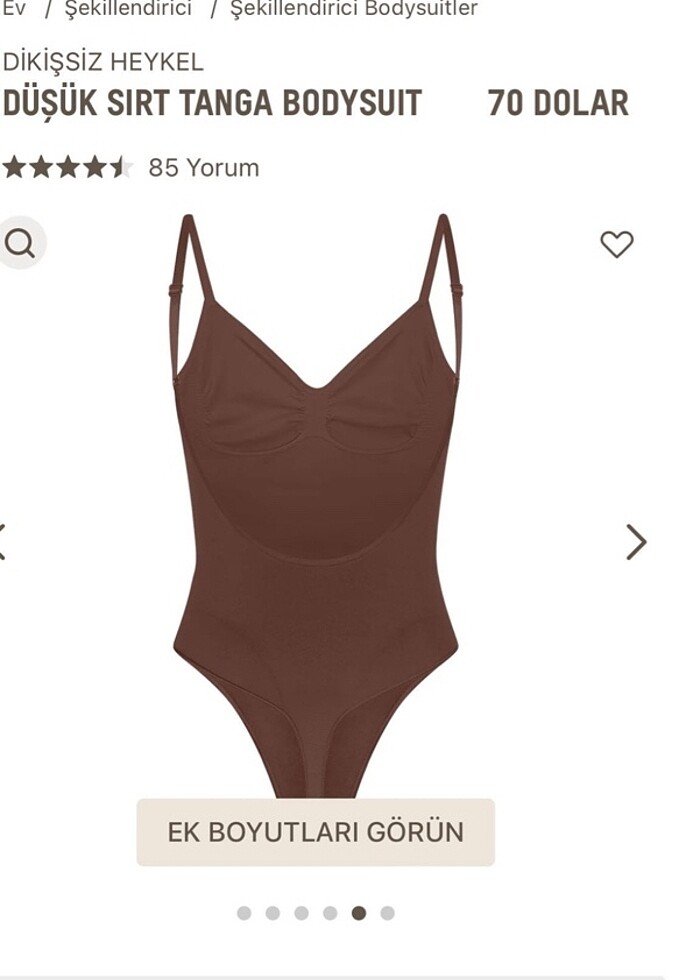Tap EK BOYUTLARI GÖRÜN button

pos(315,832)
